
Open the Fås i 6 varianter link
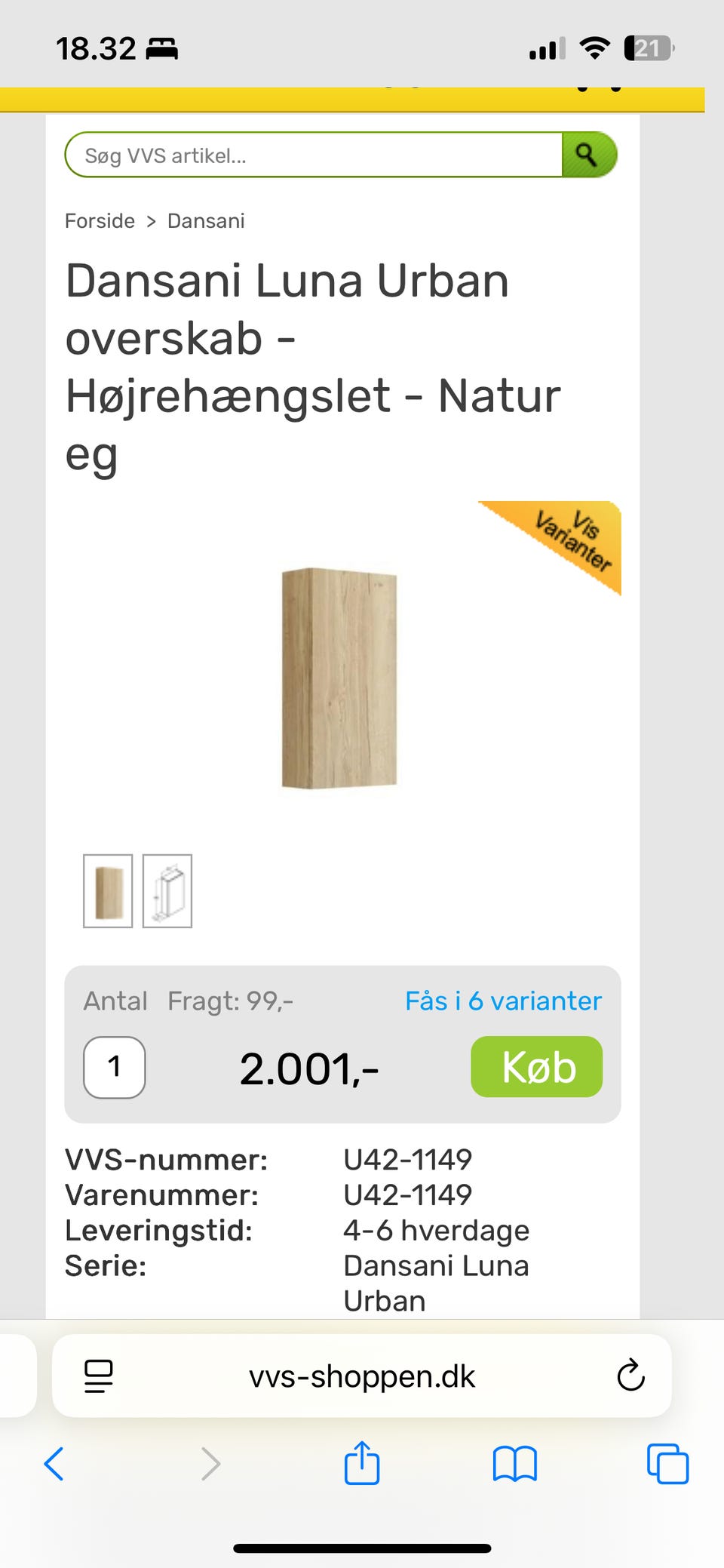click(502, 1001)
